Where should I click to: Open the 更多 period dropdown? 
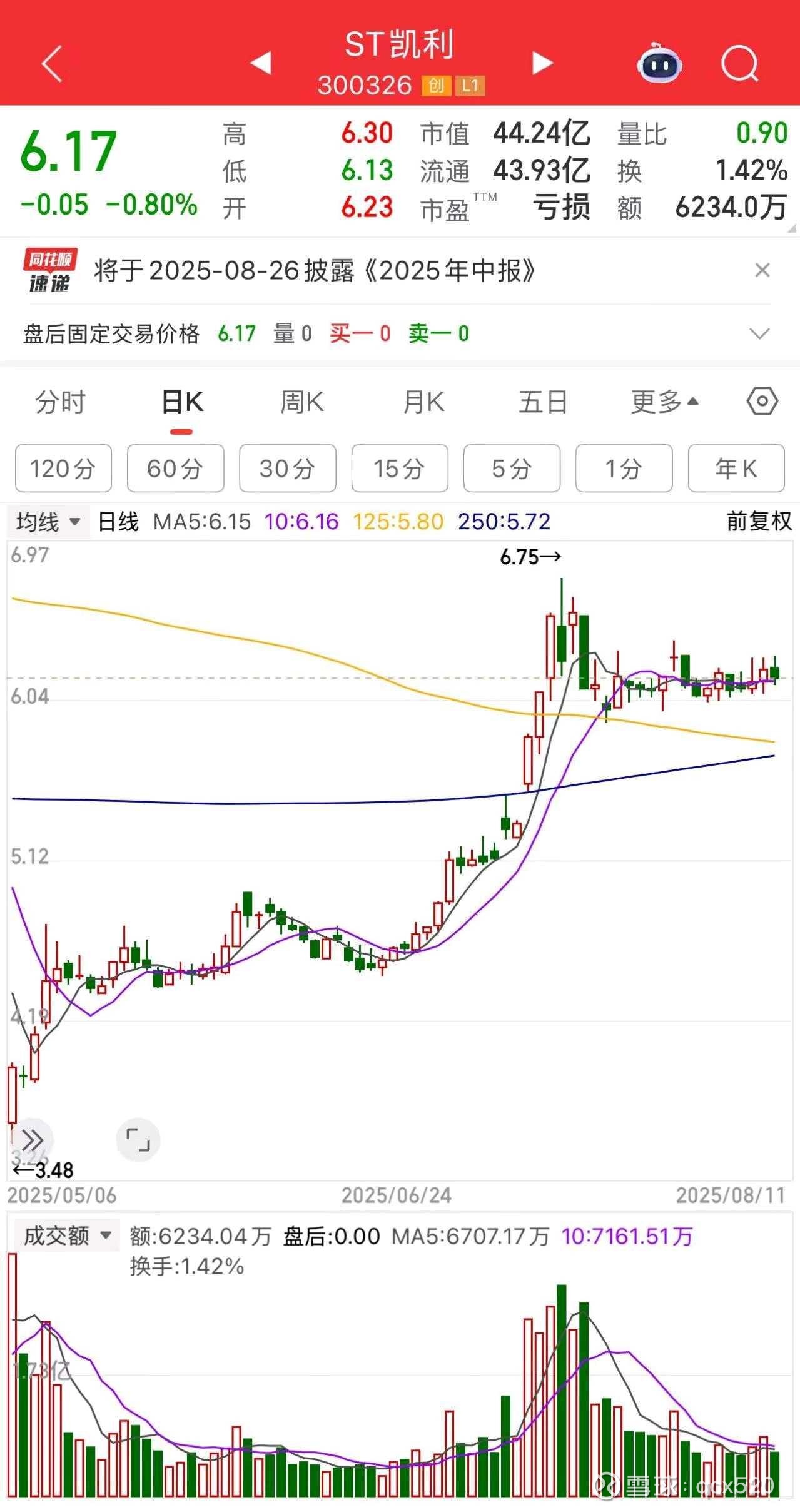click(664, 402)
